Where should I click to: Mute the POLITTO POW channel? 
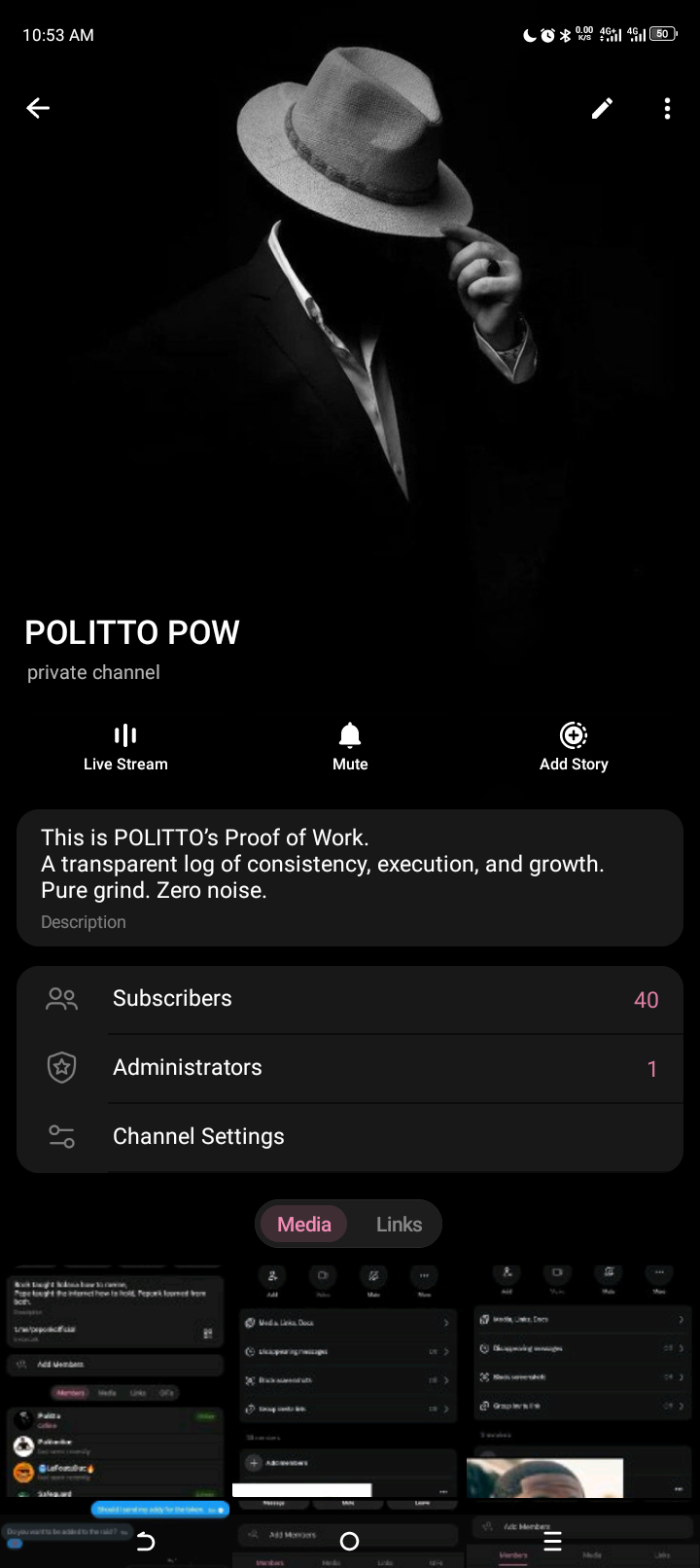pos(350,744)
